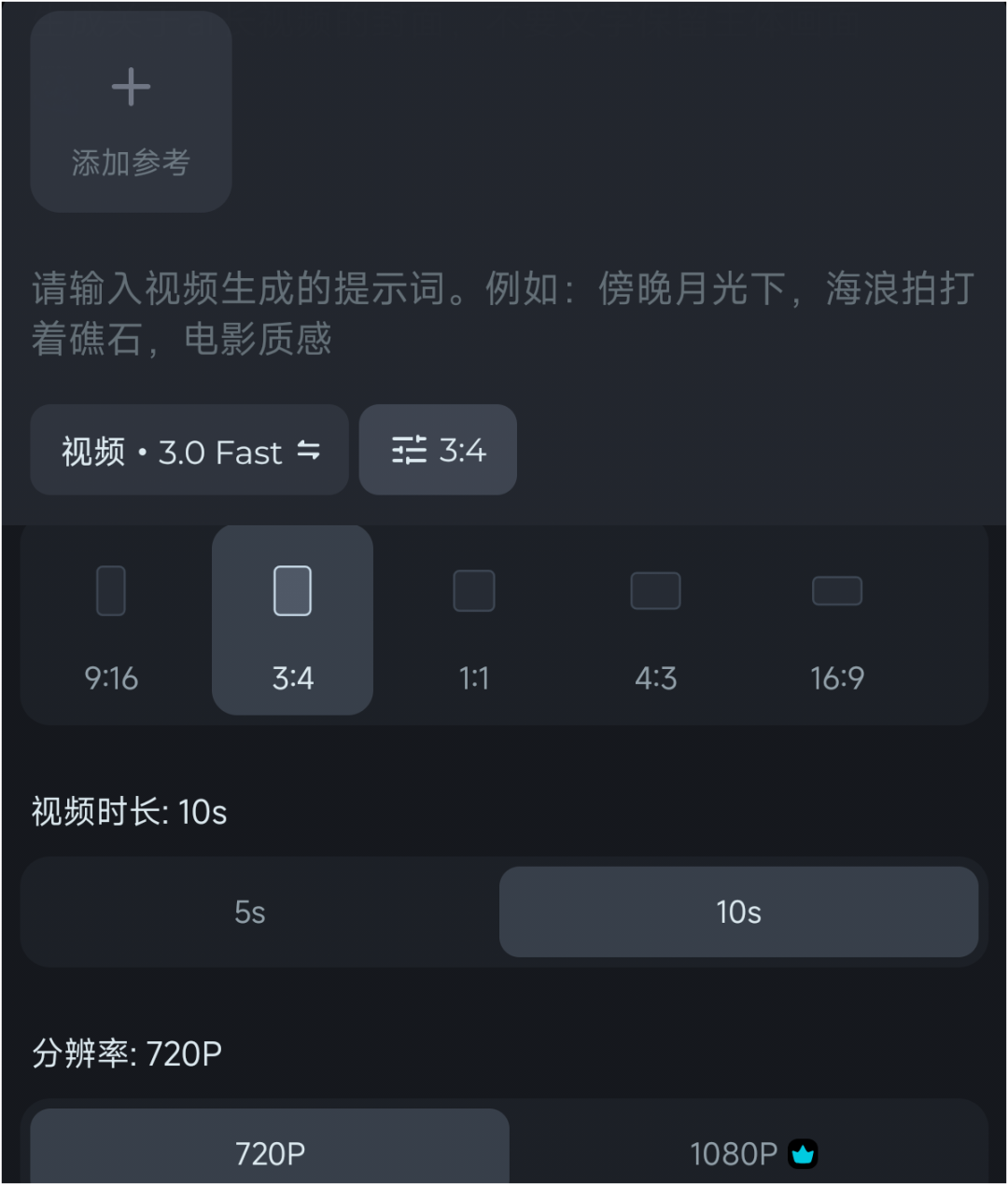Screen dimensions: 1008x1185
Task: Select the 4:3 aspect ratio icon
Action: [x=655, y=591]
